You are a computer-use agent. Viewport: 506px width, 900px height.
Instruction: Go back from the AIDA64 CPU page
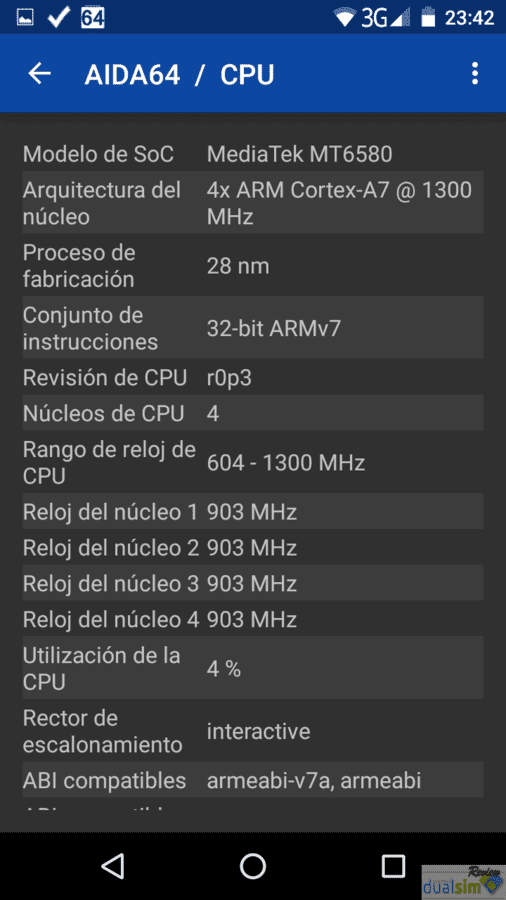click(40, 73)
